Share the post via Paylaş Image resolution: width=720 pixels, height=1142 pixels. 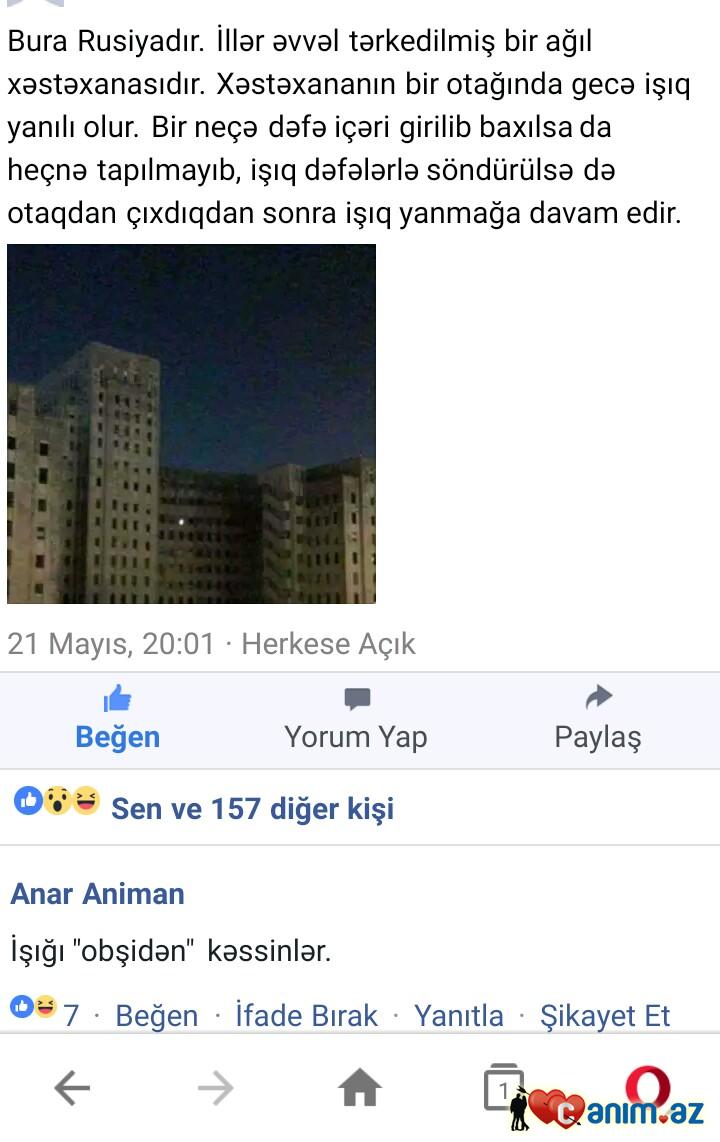tap(598, 719)
